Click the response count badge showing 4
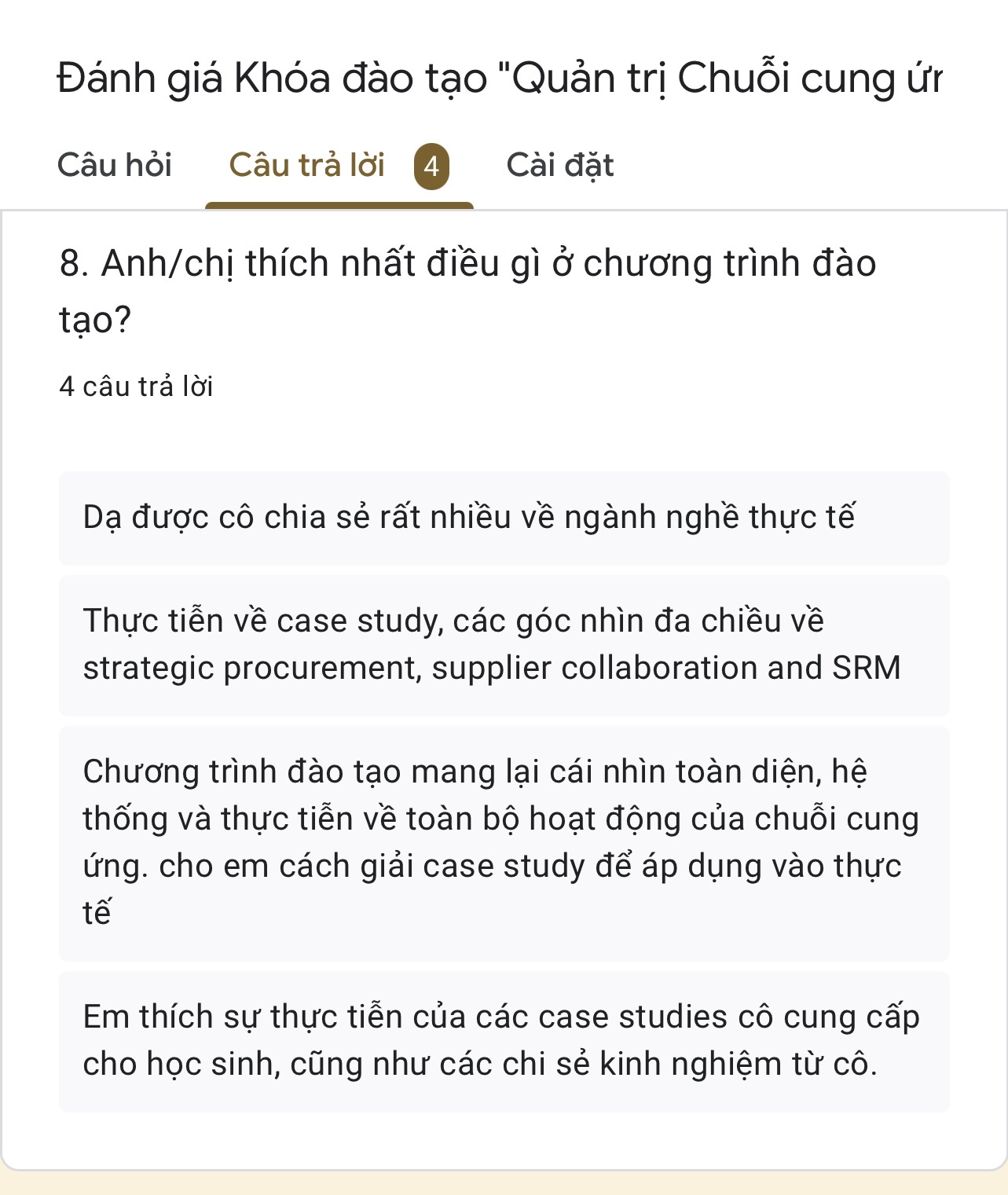The image size is (1008, 1195). point(432,165)
